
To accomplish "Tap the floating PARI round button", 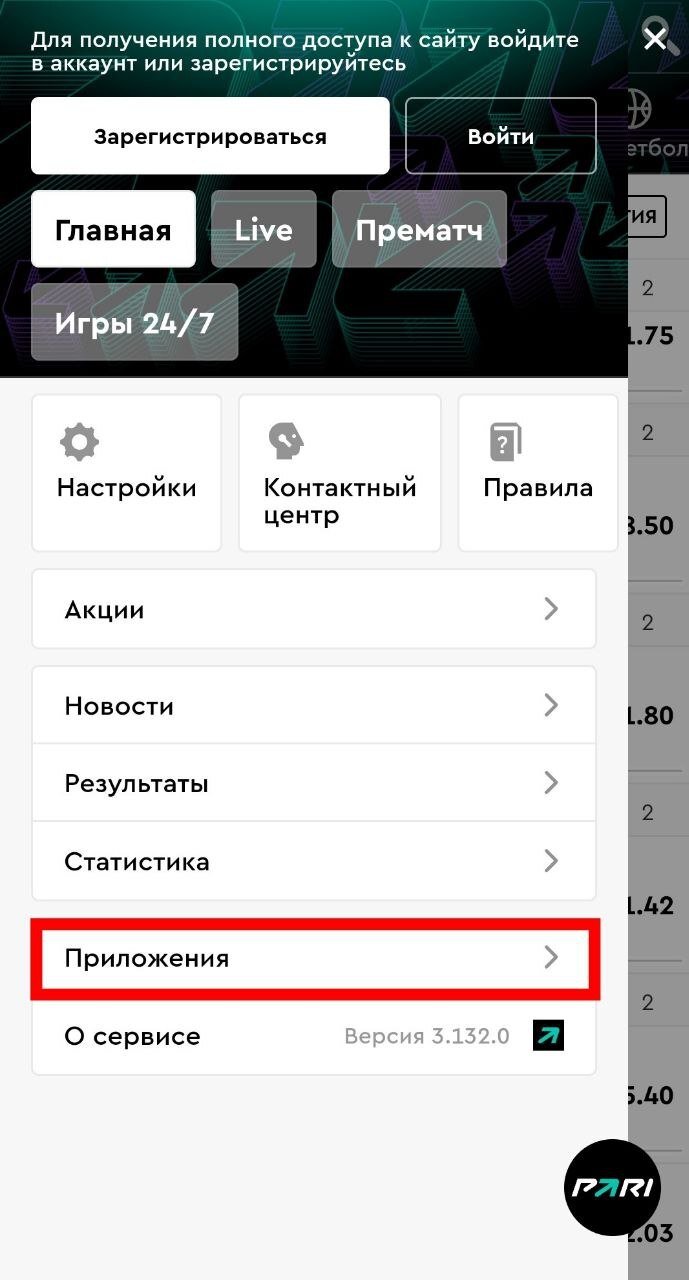I will point(612,1187).
